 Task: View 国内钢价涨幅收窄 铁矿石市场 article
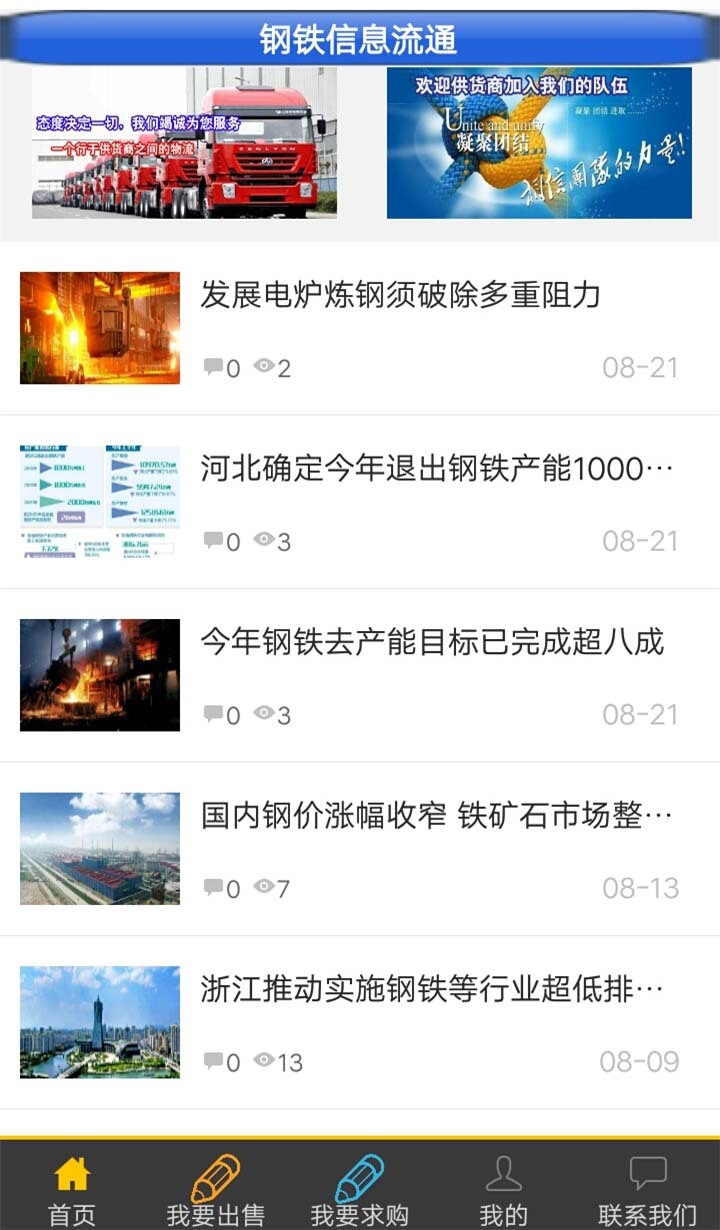(x=436, y=815)
